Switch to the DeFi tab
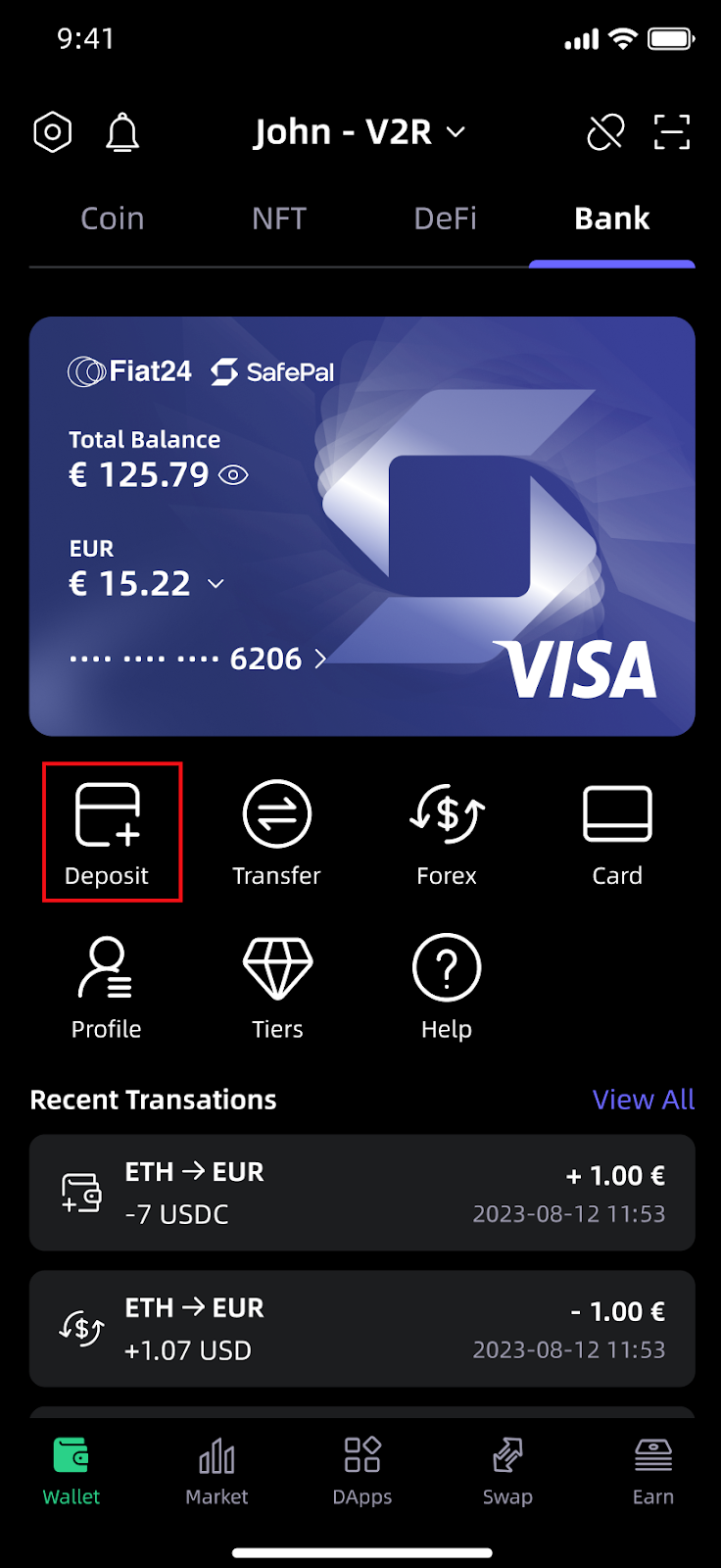Screen dimensions: 721x1568 [446, 219]
